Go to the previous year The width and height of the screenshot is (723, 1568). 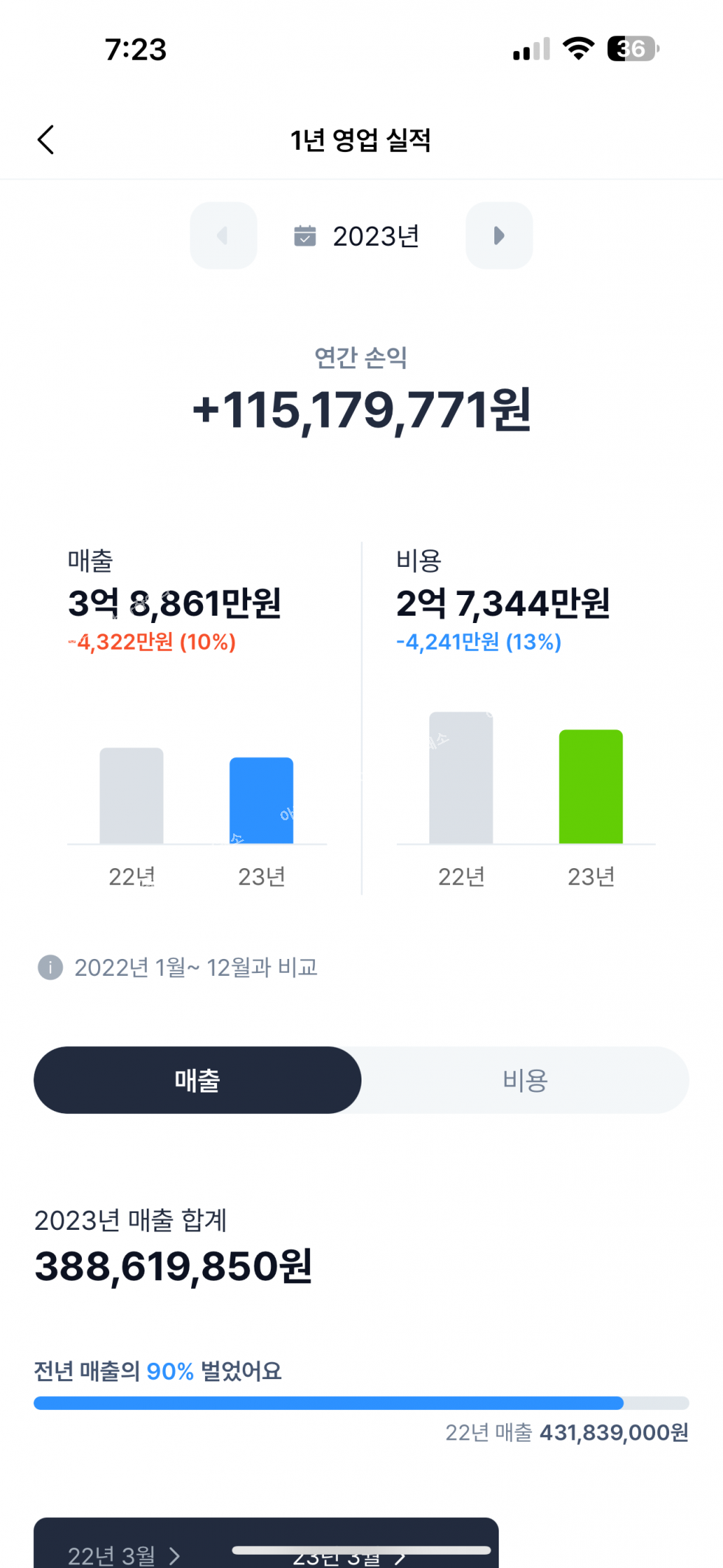[224, 235]
